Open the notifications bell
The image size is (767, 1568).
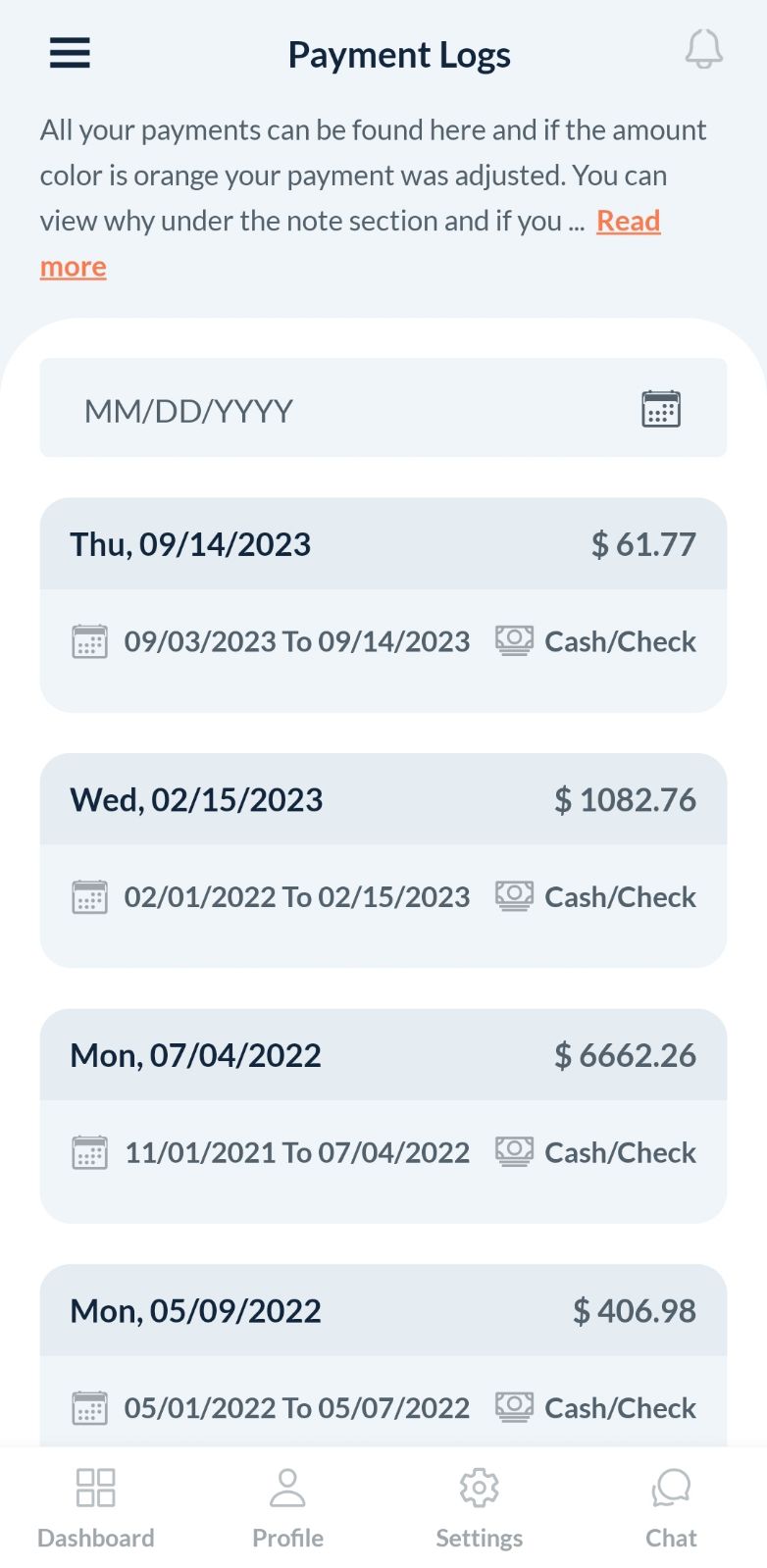[703, 49]
